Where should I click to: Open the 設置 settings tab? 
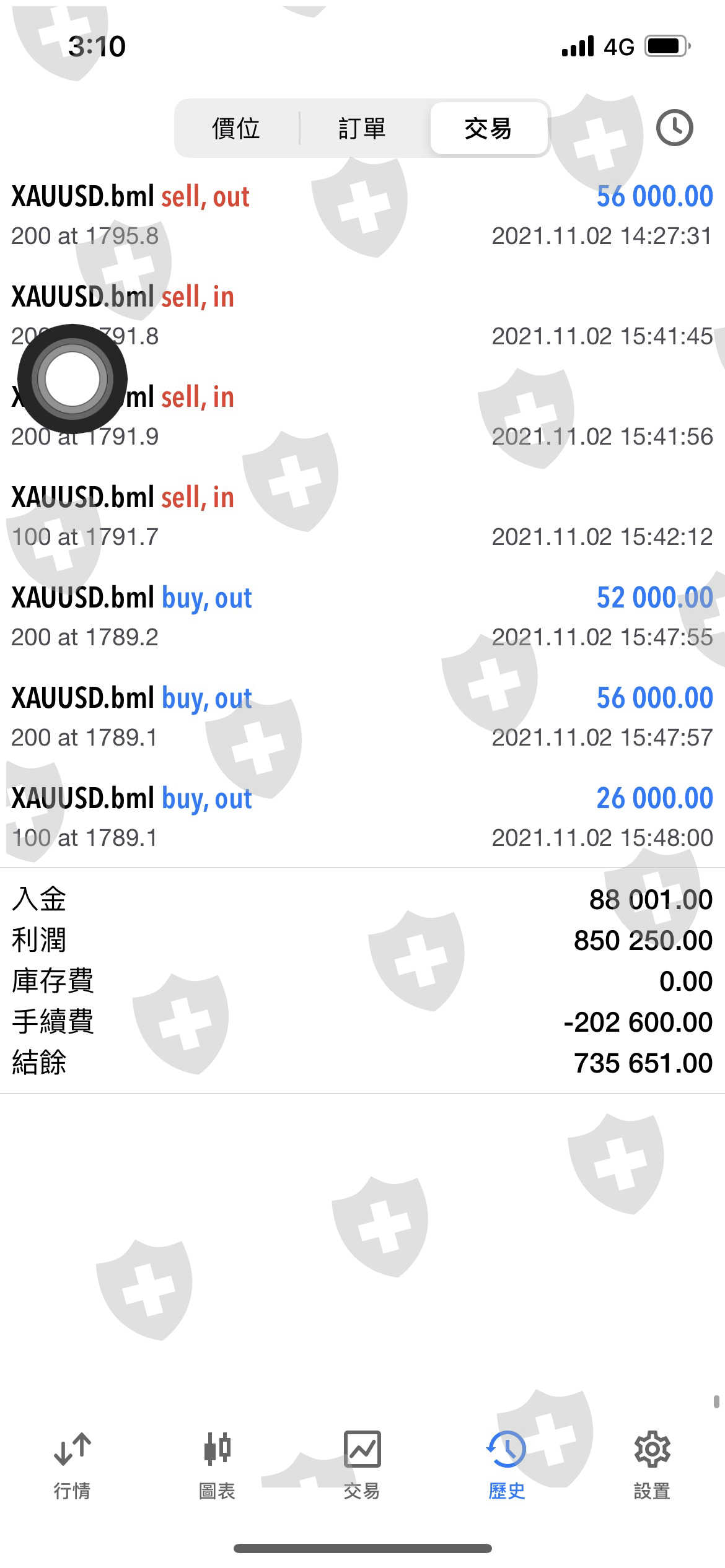coord(652,1465)
